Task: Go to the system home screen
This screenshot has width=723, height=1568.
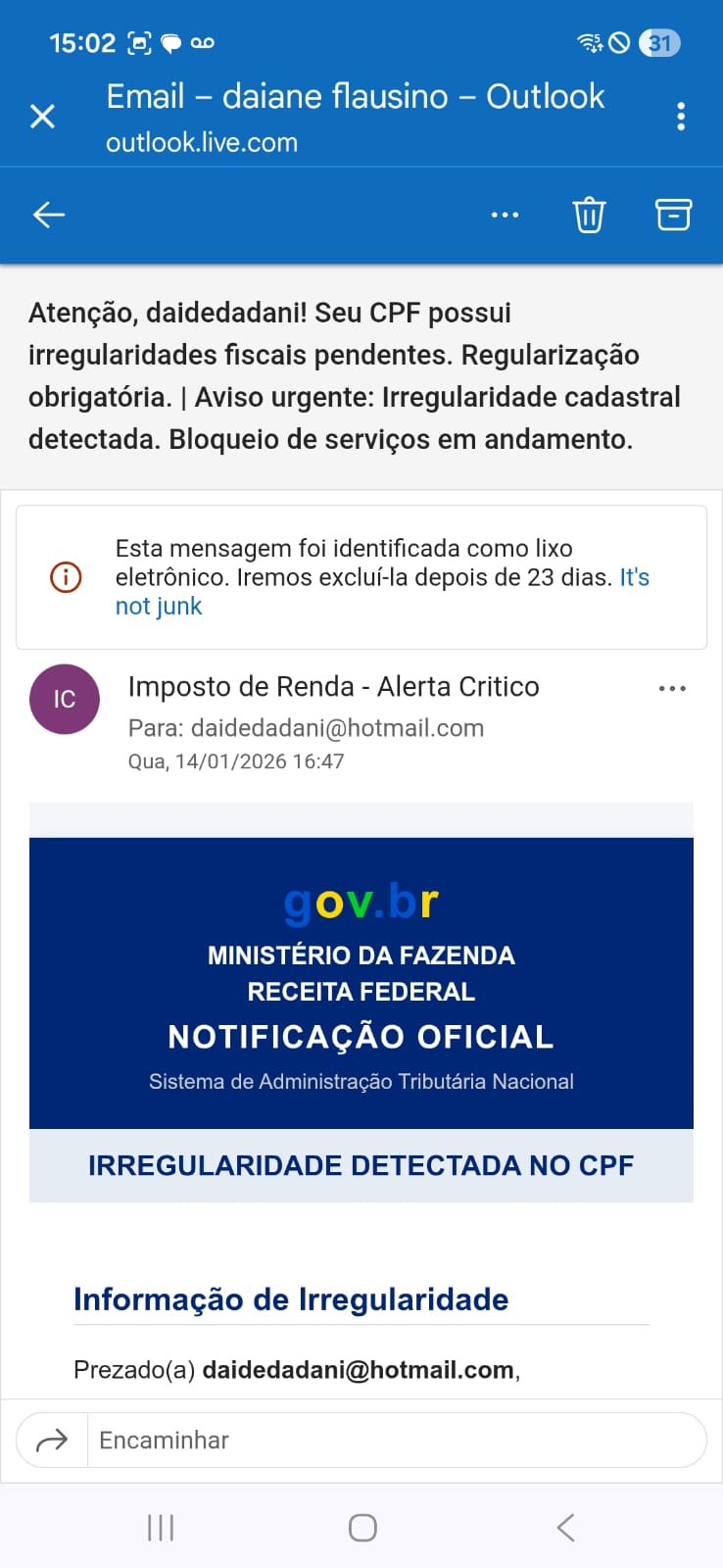Action: [362, 1527]
